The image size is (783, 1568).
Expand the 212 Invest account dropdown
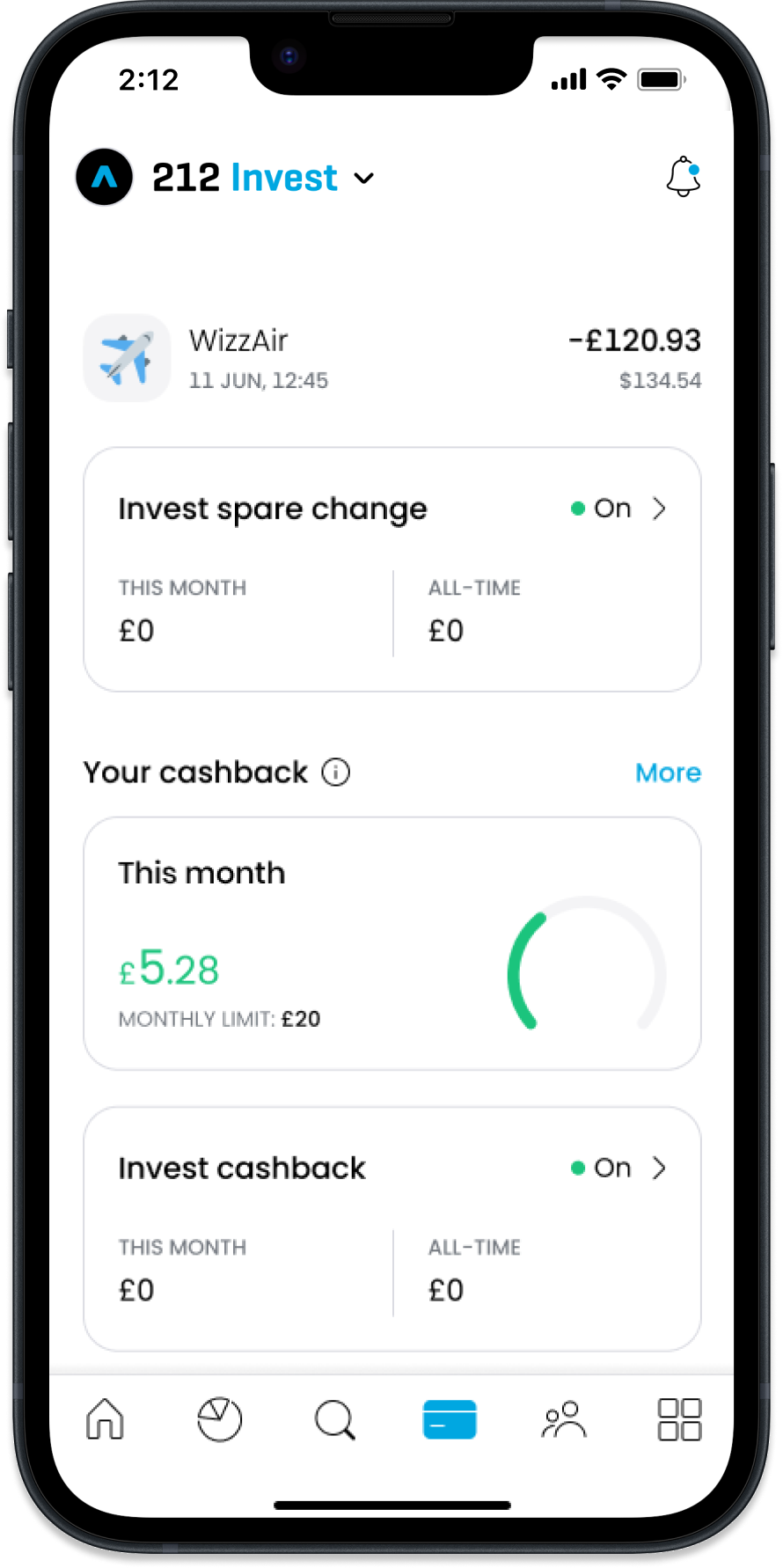363,179
